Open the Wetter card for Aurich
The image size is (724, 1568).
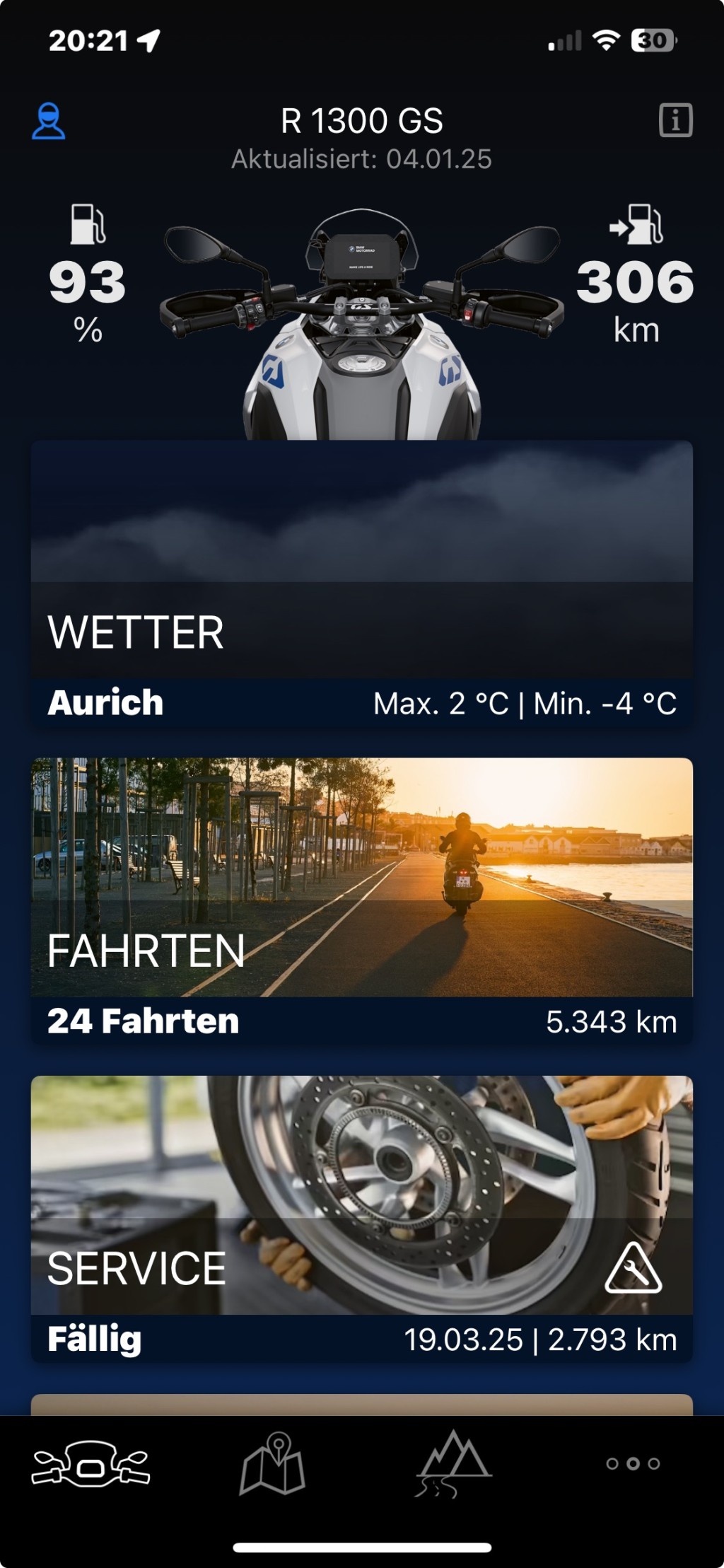pos(361,584)
